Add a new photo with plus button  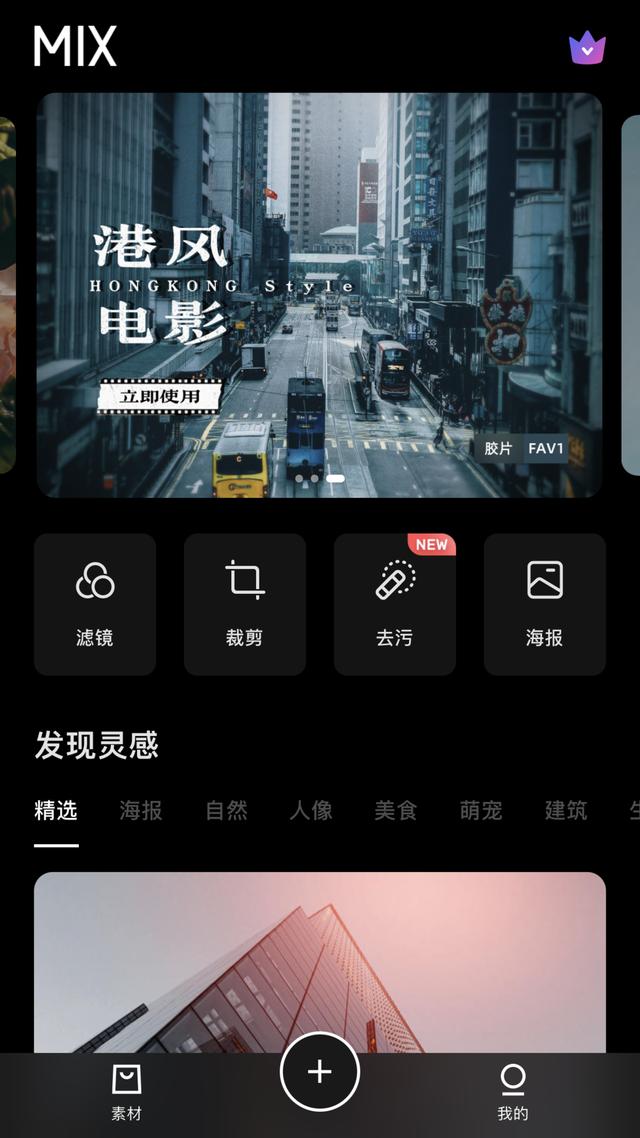tap(320, 1072)
